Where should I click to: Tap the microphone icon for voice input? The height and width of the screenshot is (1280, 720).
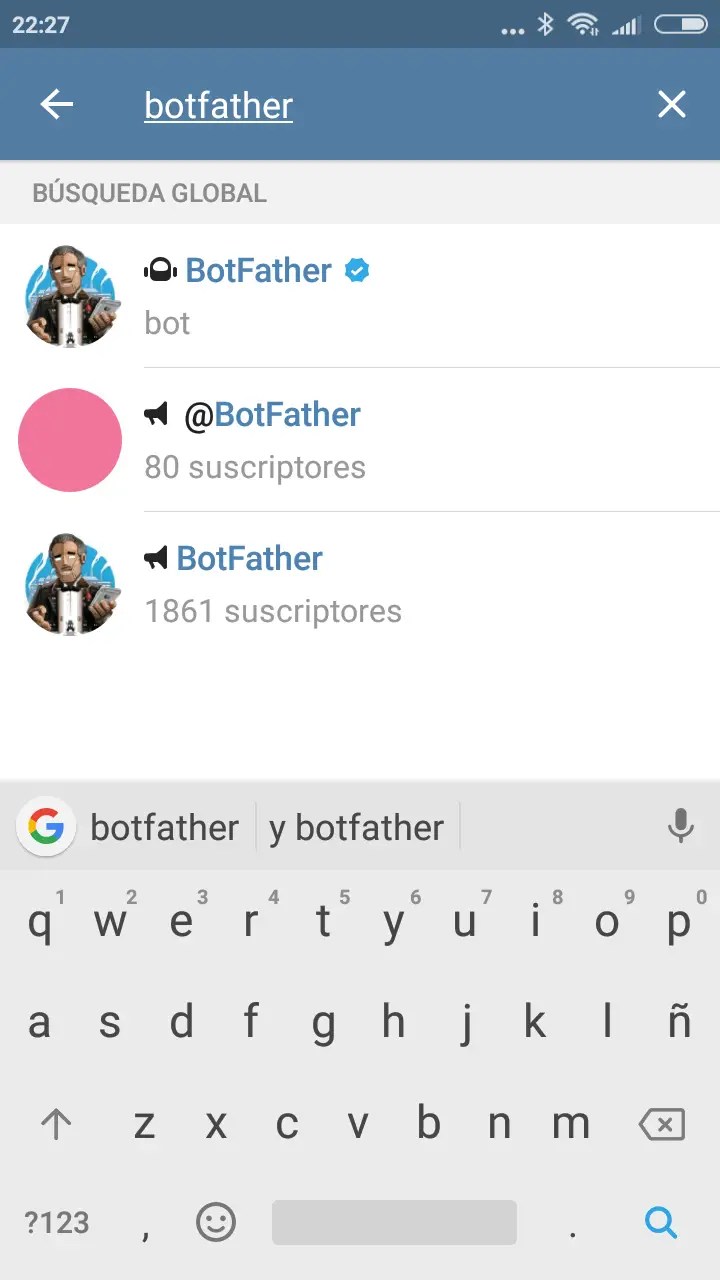click(681, 826)
